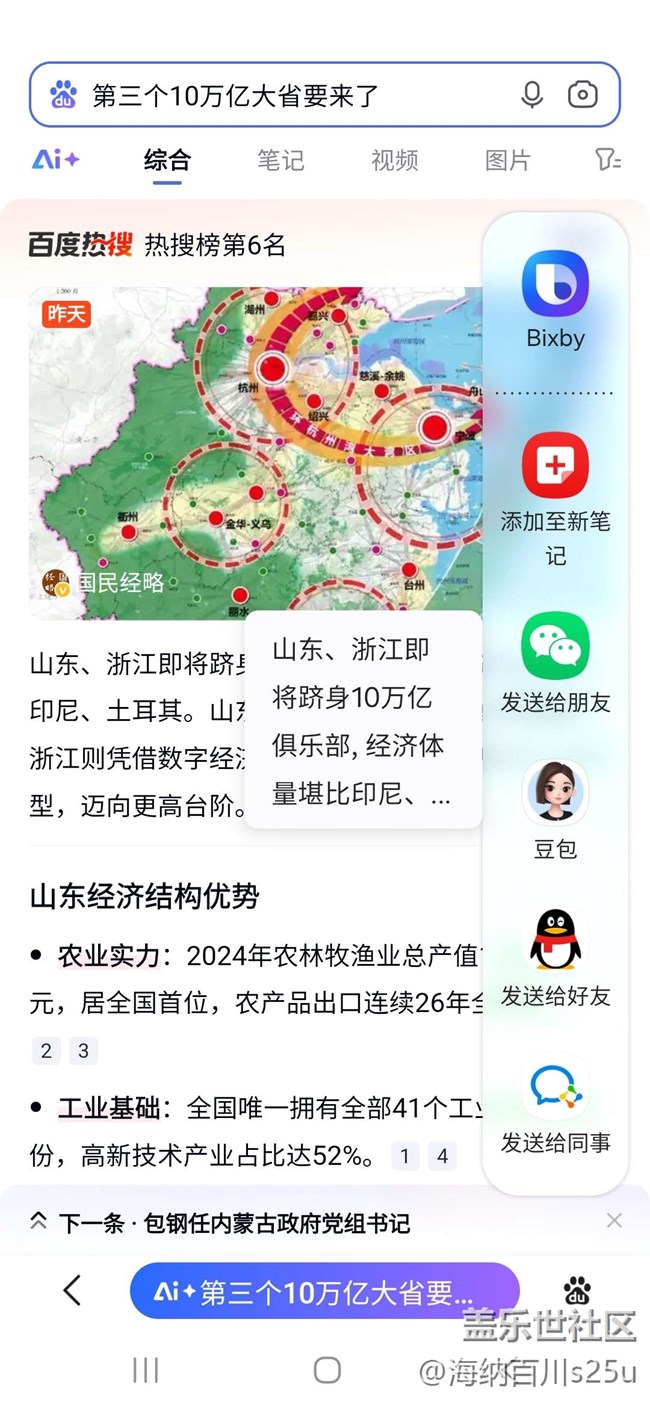Screen dimensions: 650x1408
Task: Switch to the 图片 tab
Action: coord(507,160)
